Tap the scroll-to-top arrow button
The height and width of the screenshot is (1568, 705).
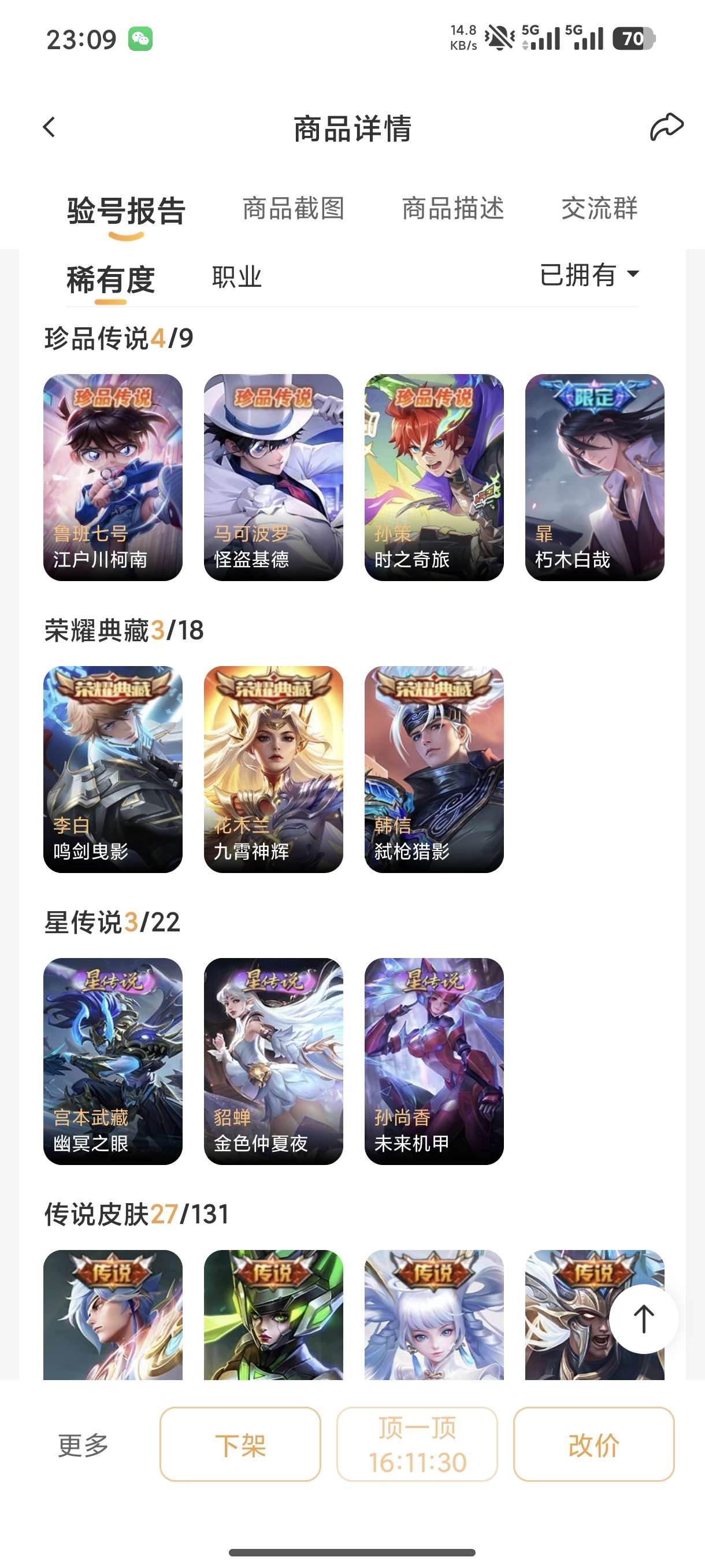644,1318
